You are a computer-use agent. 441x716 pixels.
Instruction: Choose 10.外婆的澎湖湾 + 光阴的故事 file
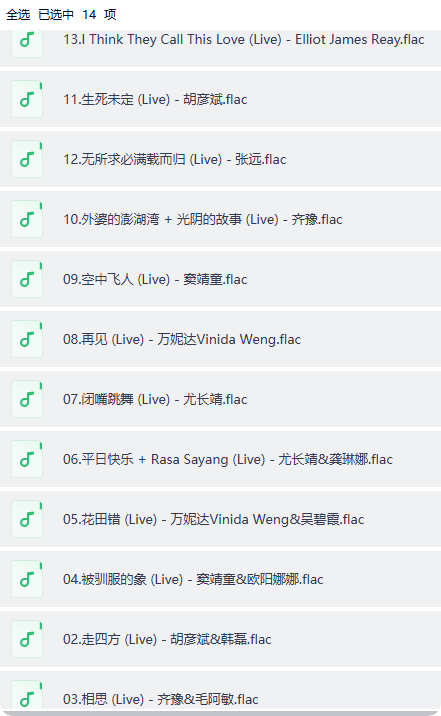point(220,219)
